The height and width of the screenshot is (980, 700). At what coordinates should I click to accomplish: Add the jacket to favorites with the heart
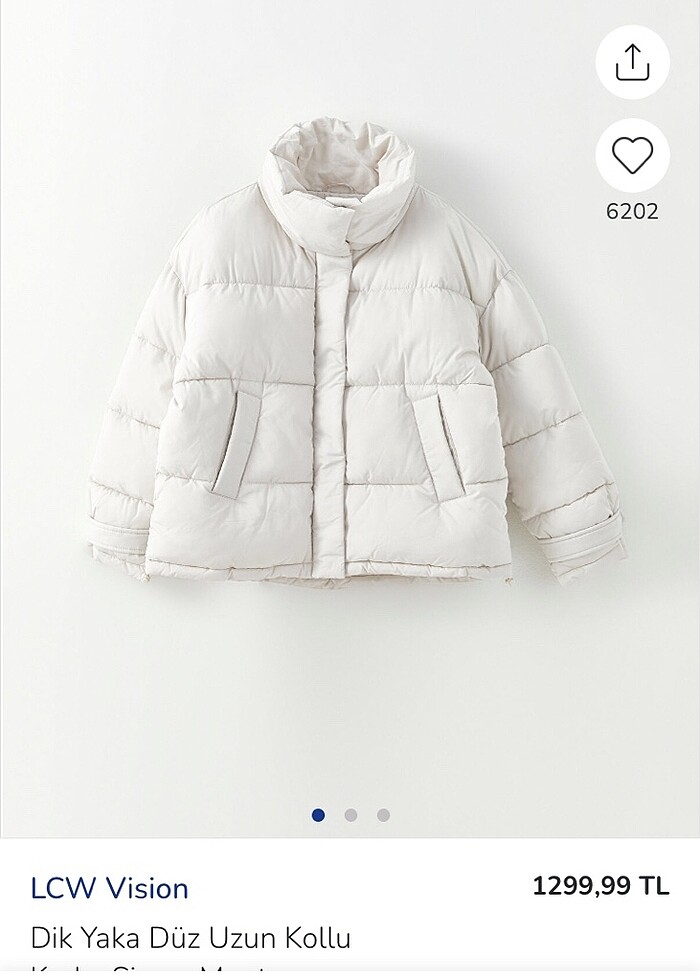[x=632, y=156]
